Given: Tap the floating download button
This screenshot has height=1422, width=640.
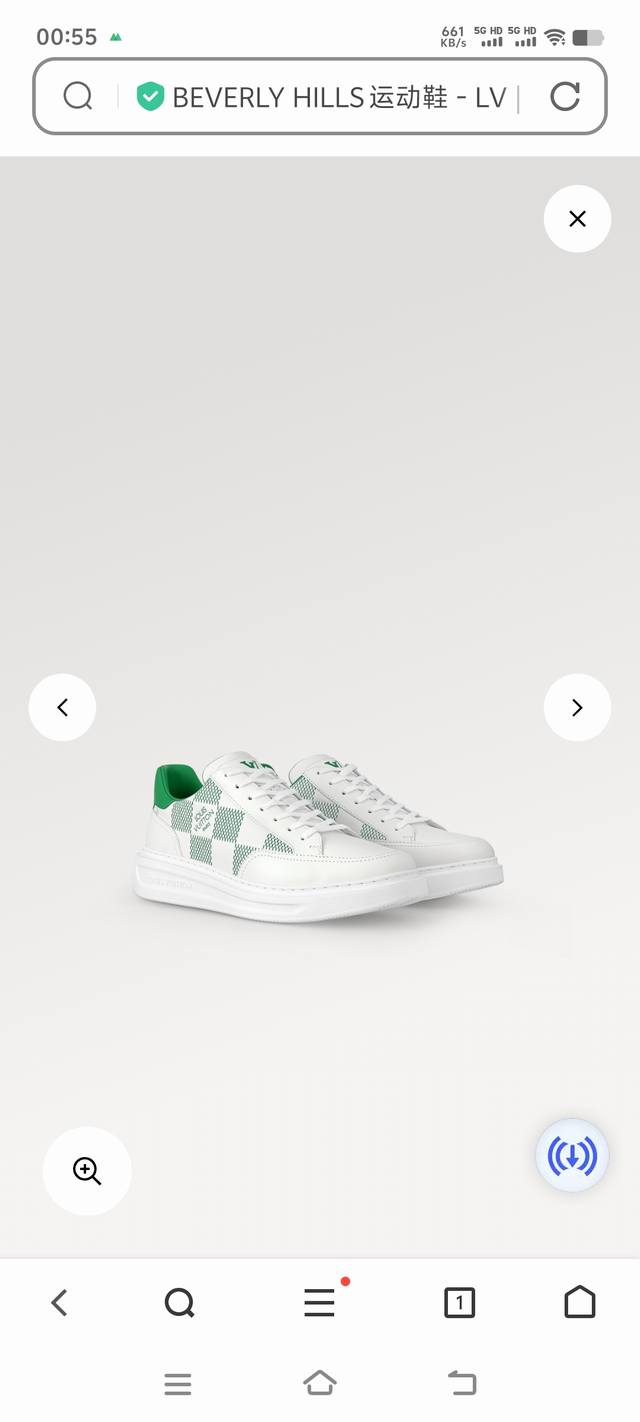Looking at the screenshot, I should [x=572, y=1156].
